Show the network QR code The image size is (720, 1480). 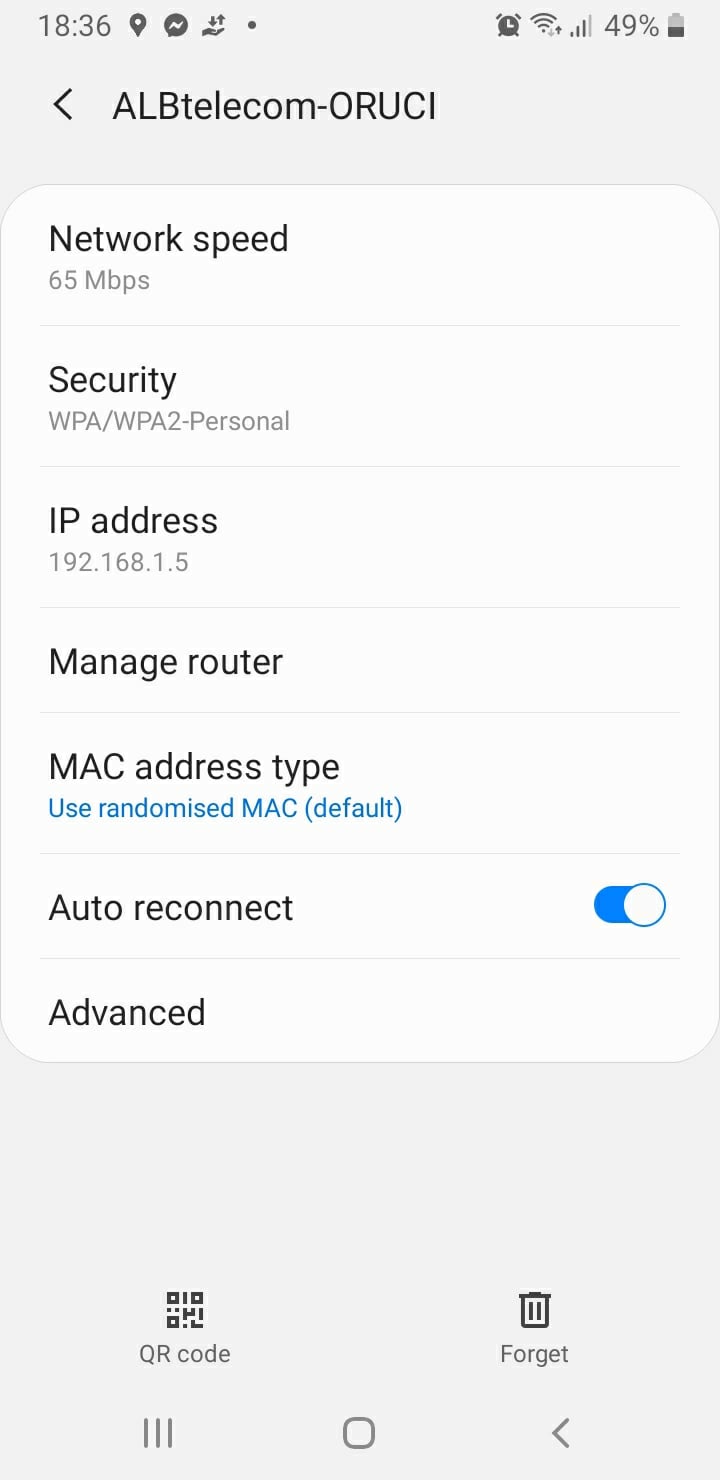click(x=185, y=1327)
